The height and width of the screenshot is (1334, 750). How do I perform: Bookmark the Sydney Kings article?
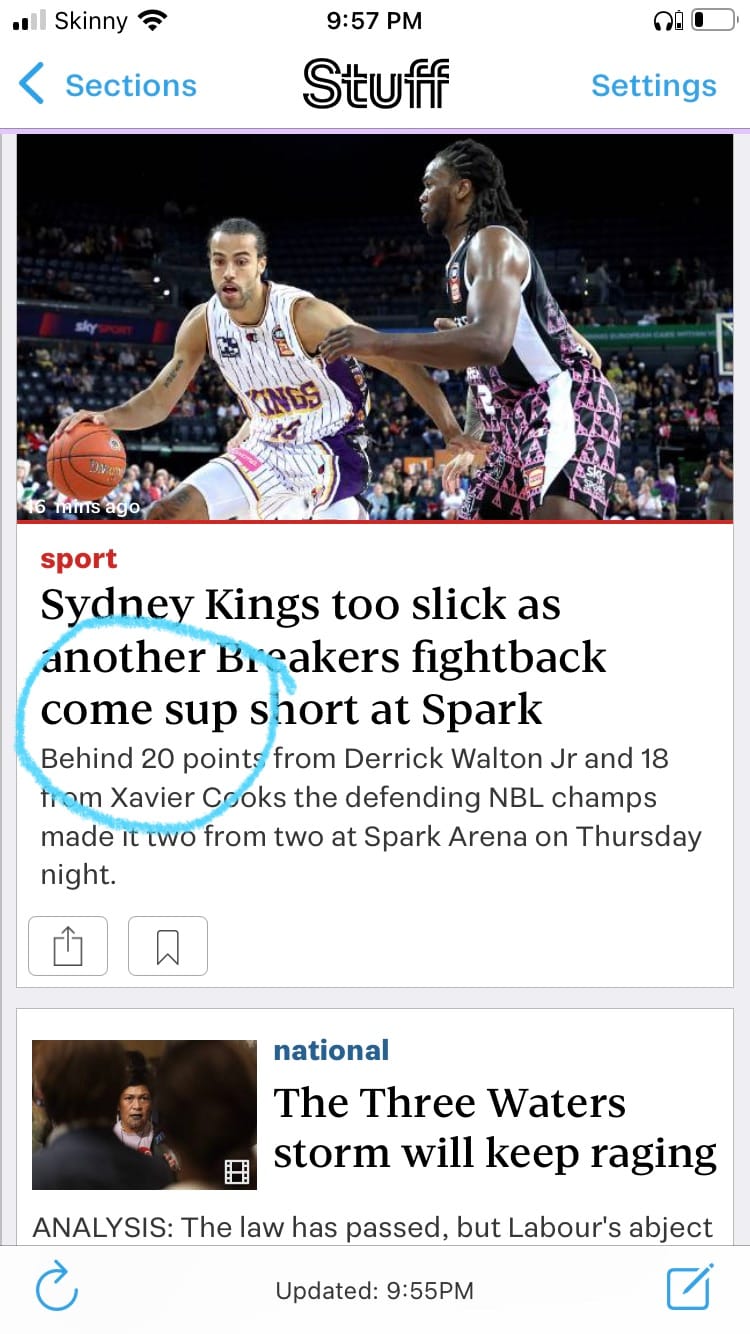(x=168, y=945)
